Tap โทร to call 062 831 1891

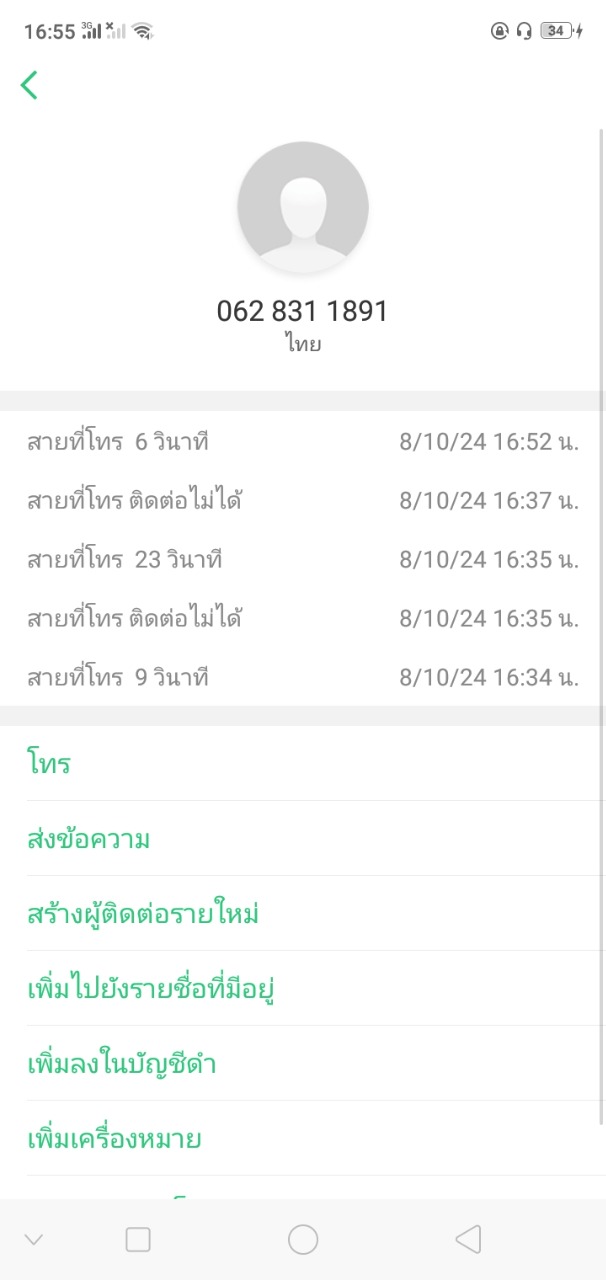click(x=49, y=765)
